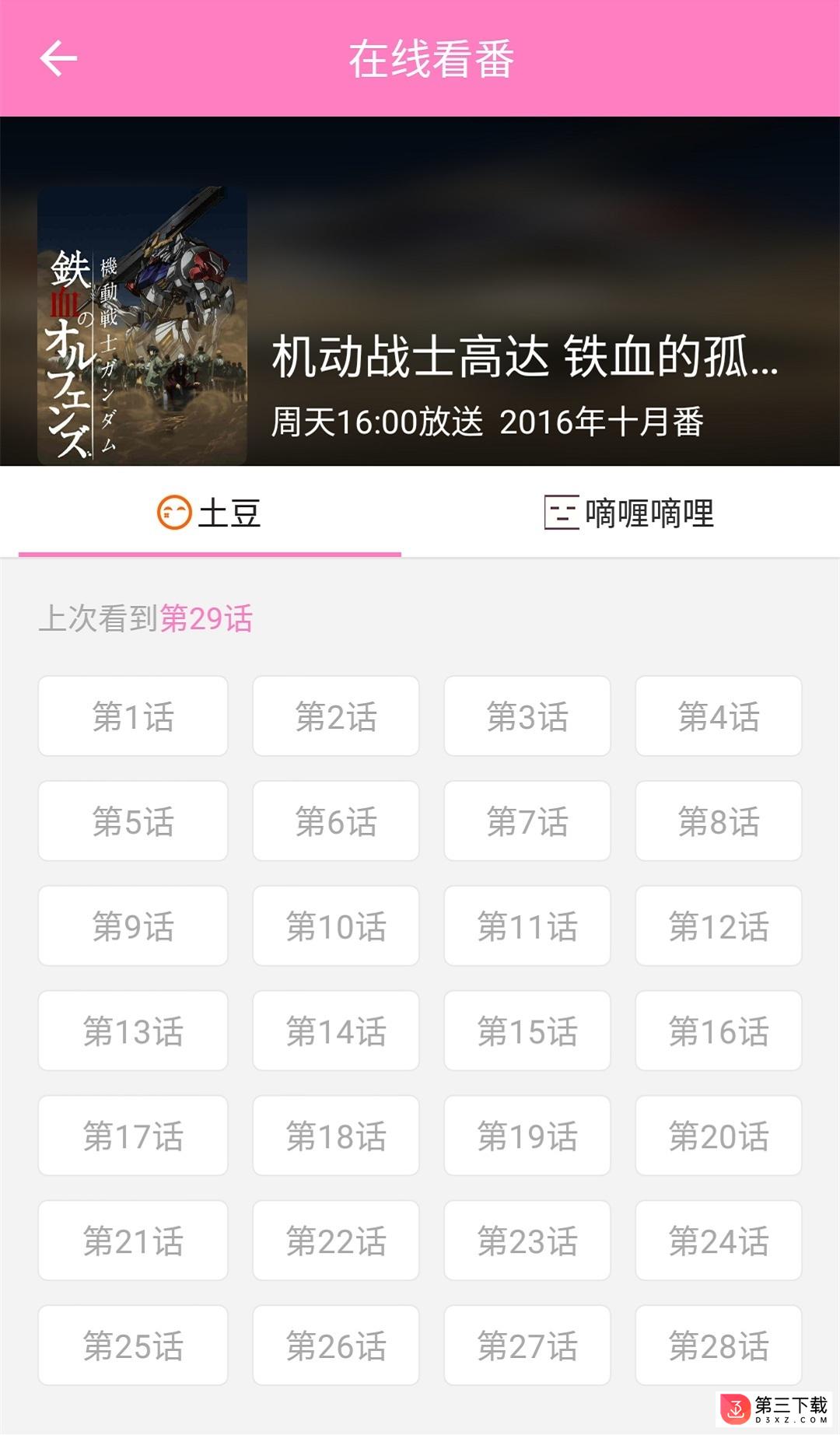Switch to the 土豆 source tab
The image size is (840, 1435).
(210, 513)
